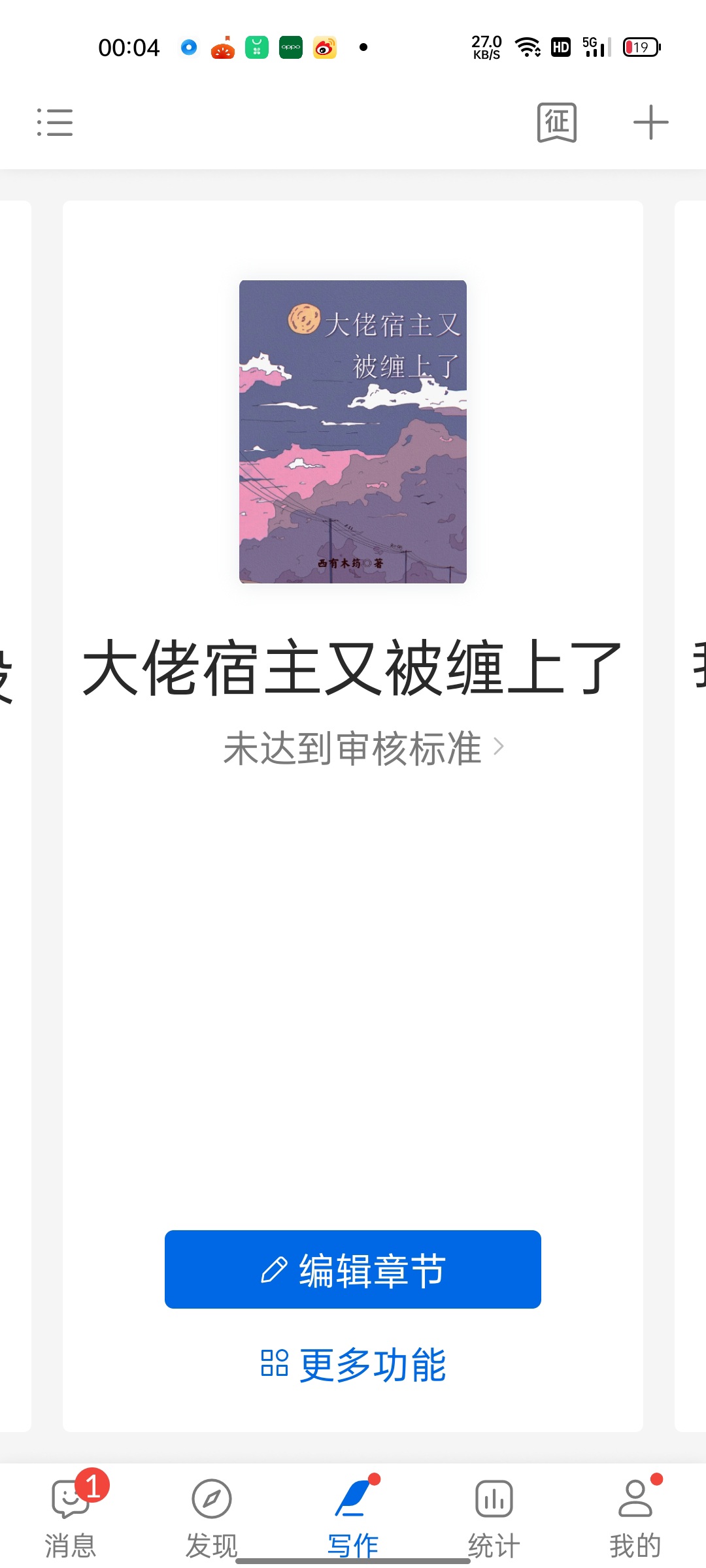This screenshot has width=706, height=1568.
Task: Create a new book with plus icon
Action: point(650,122)
